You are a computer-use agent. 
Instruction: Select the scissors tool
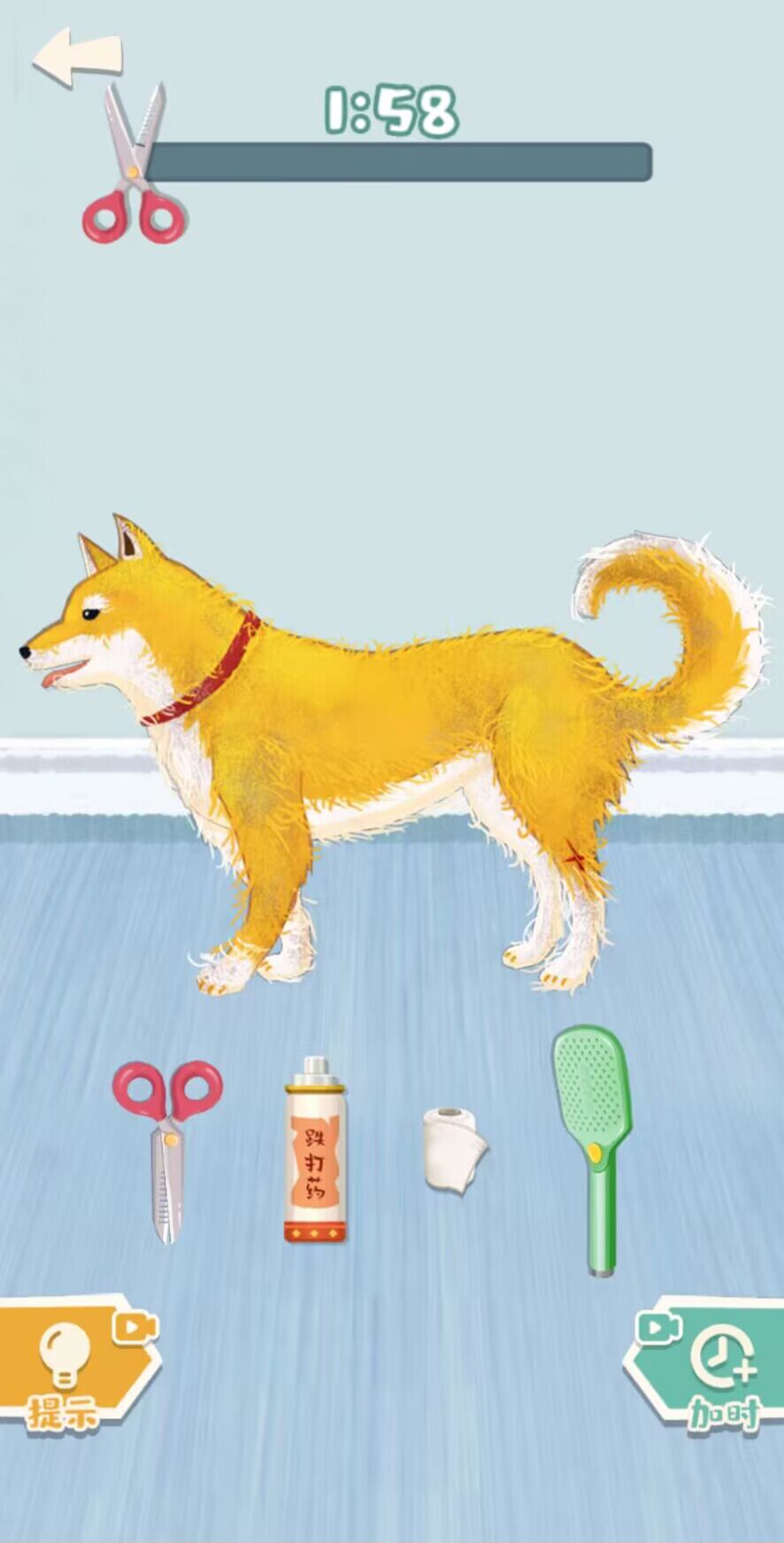pyautogui.click(x=167, y=1151)
